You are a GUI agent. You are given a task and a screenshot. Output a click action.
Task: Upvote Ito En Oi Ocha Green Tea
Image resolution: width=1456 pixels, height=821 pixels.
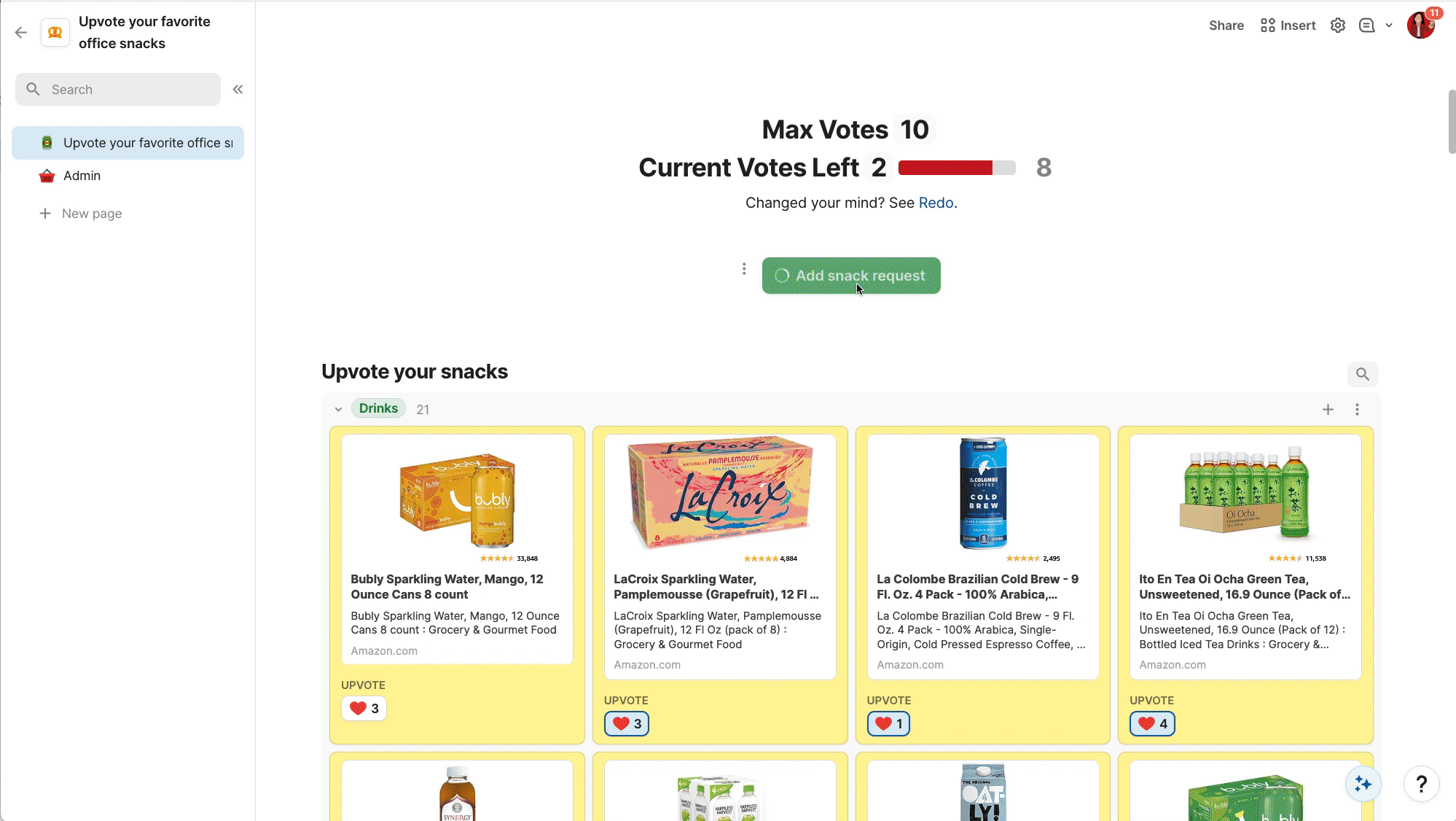click(1151, 723)
